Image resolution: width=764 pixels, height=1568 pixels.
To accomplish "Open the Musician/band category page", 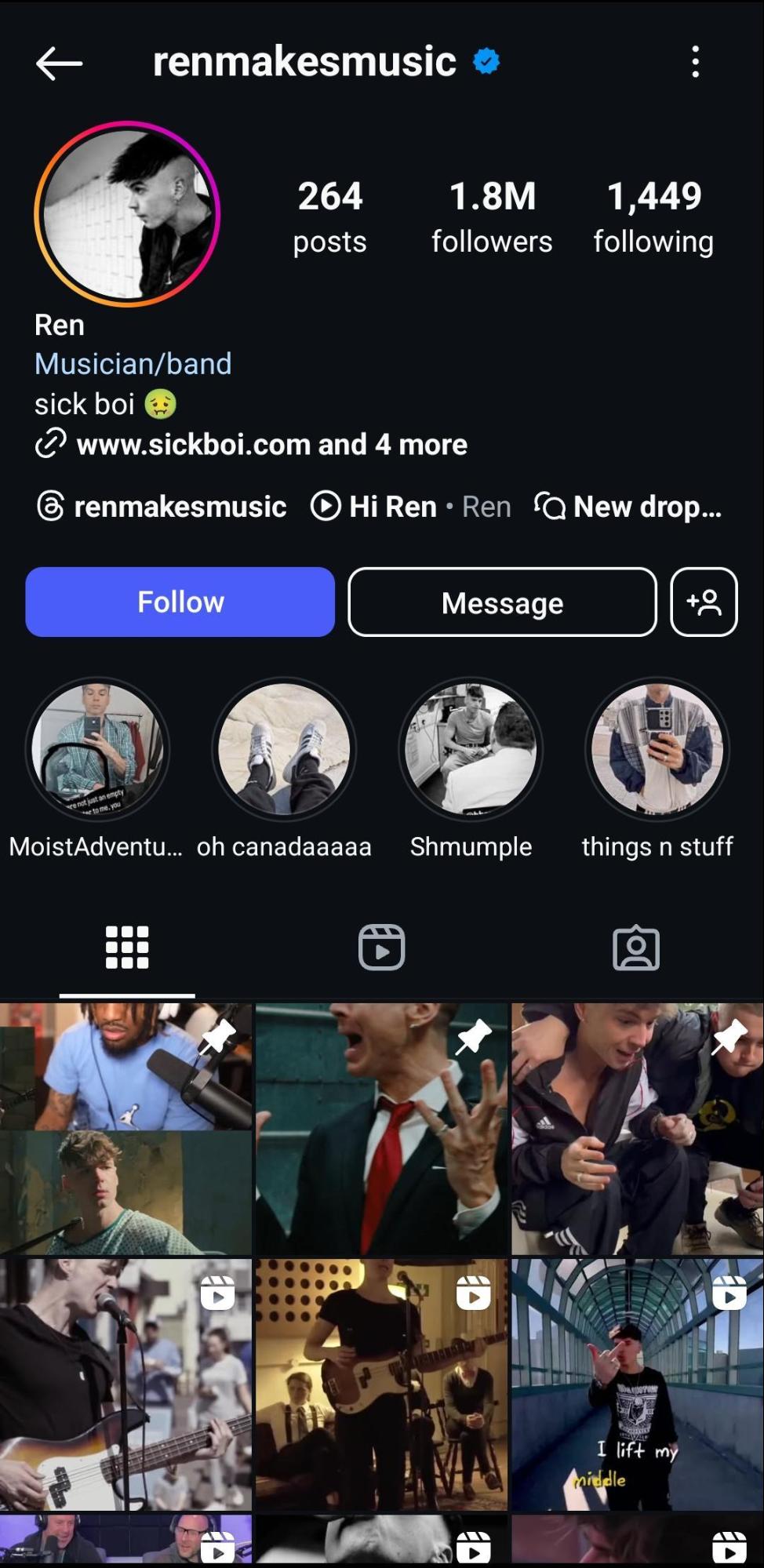I will [x=133, y=362].
